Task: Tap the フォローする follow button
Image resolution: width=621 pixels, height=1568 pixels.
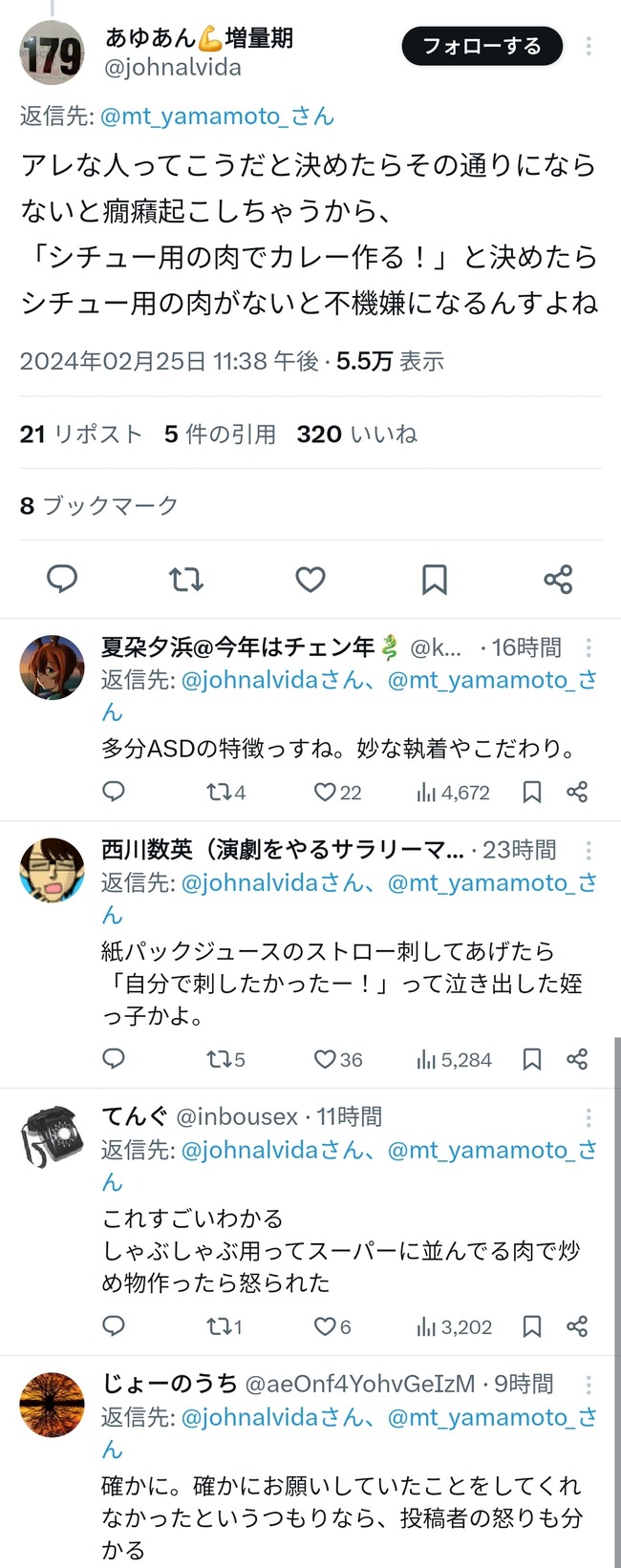Action: pyautogui.click(x=482, y=46)
